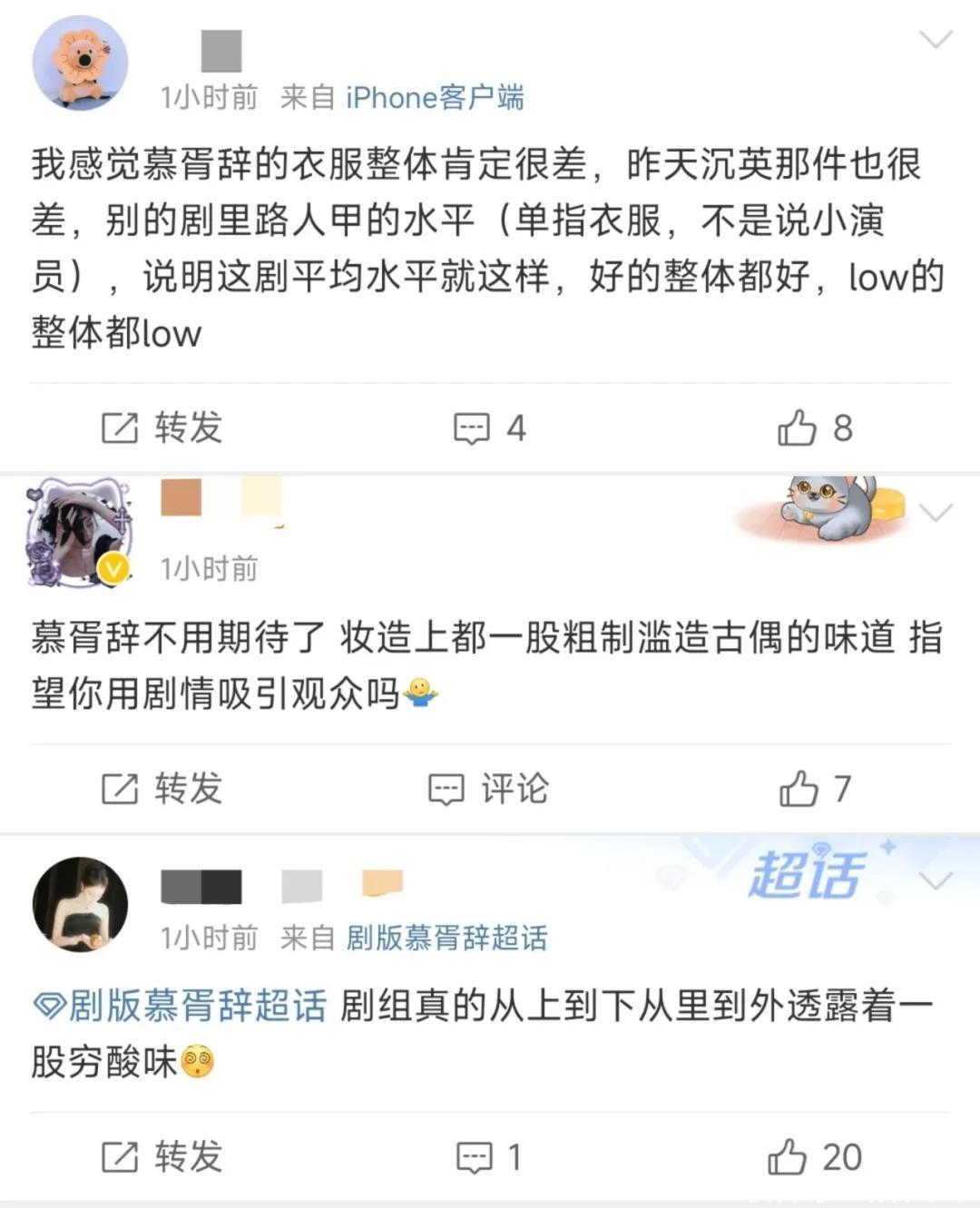Repost the 穷酸味 post

pos(162,1157)
